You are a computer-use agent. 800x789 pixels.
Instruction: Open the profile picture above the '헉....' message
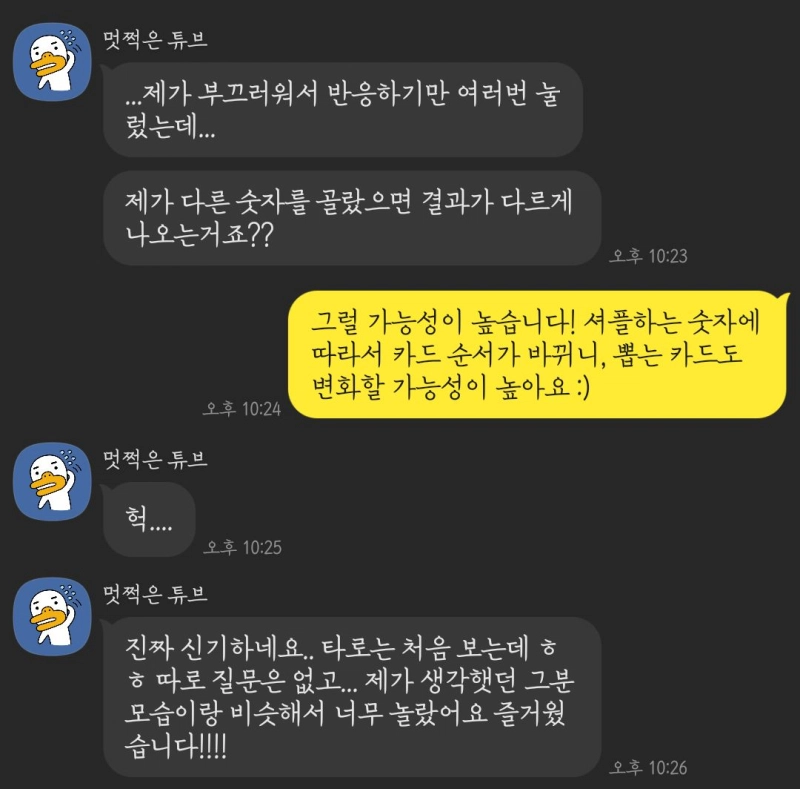pos(52,482)
